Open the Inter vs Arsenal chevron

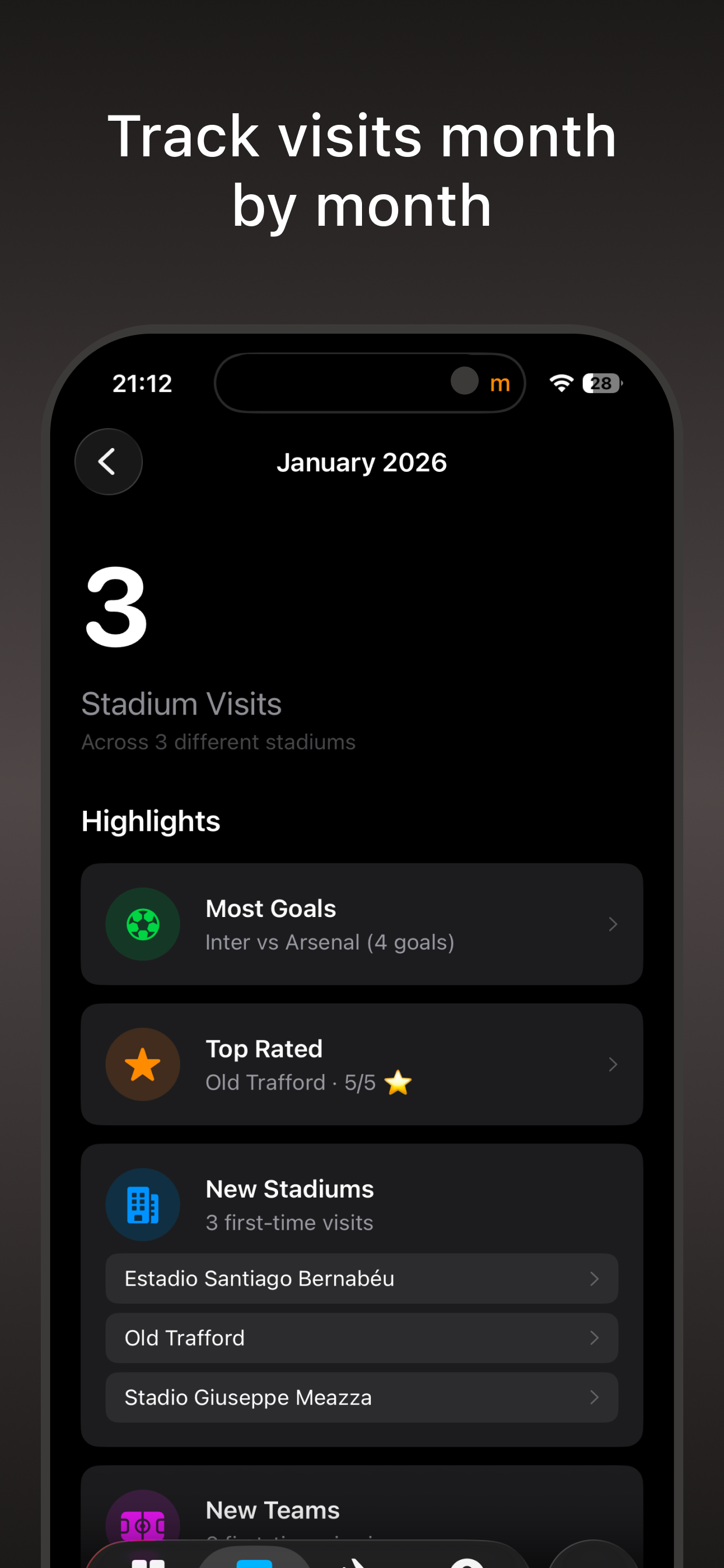coord(614,923)
